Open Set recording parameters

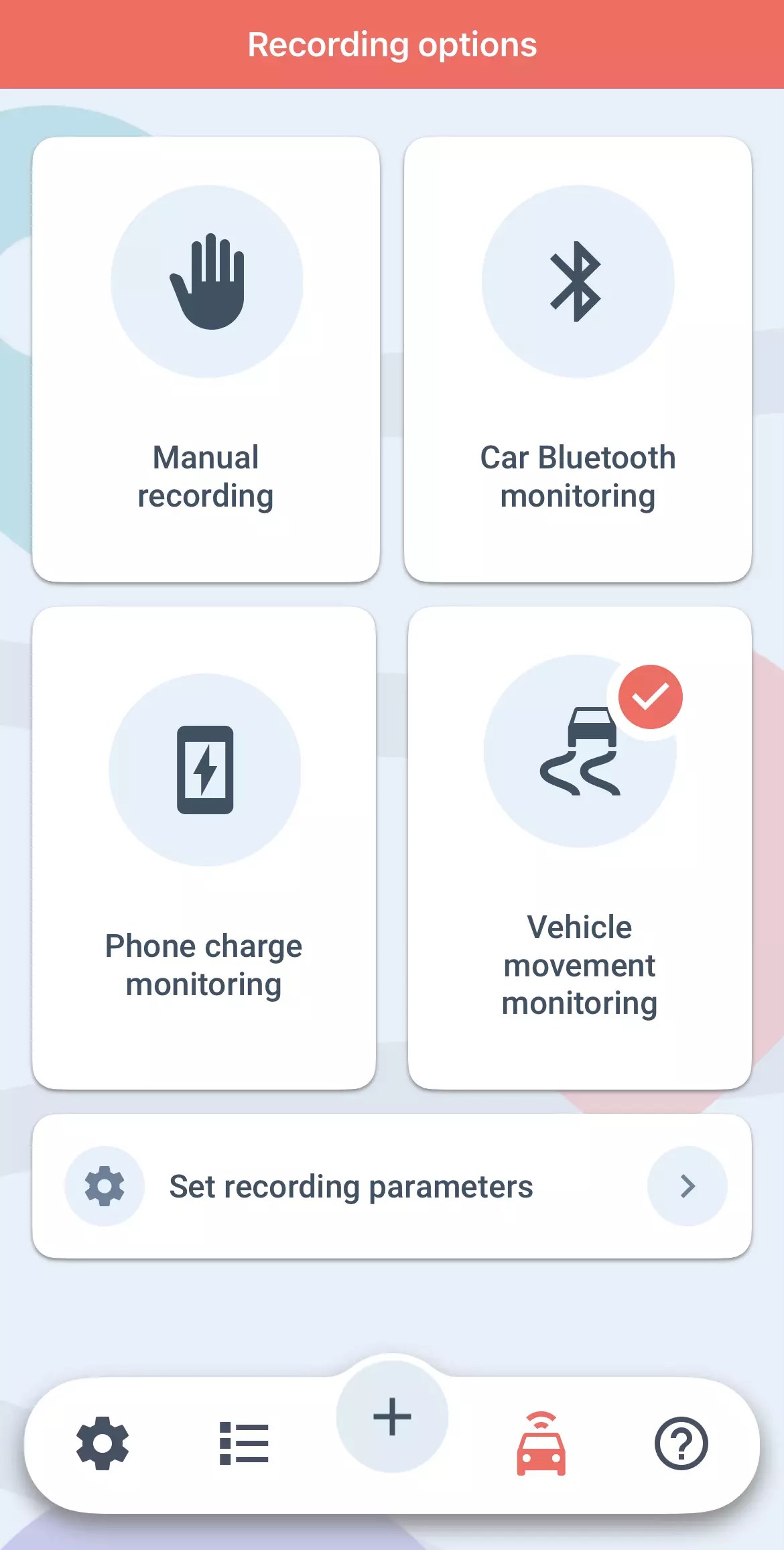pos(392,1185)
